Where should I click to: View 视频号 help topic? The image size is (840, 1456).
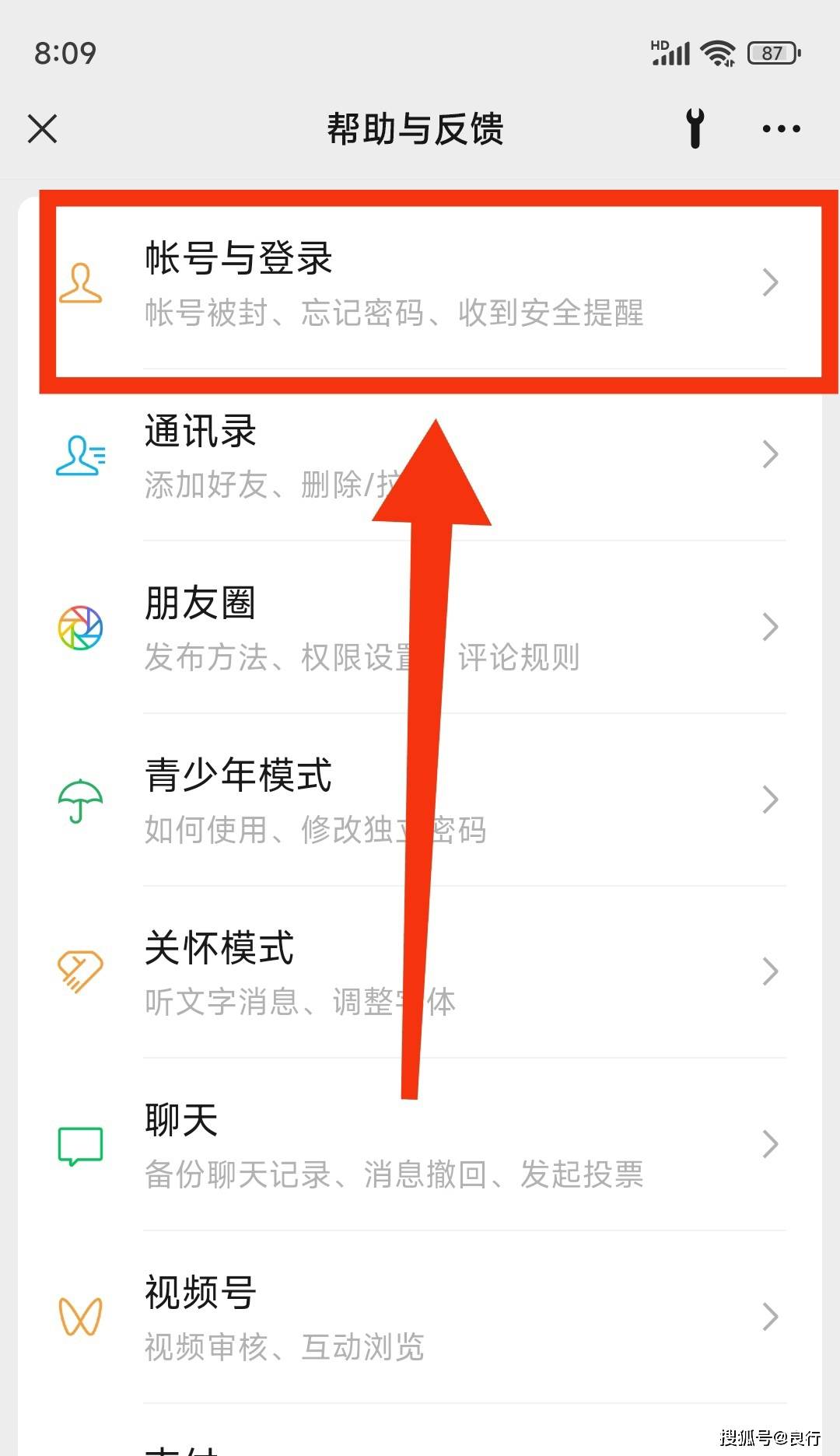coord(420,1317)
